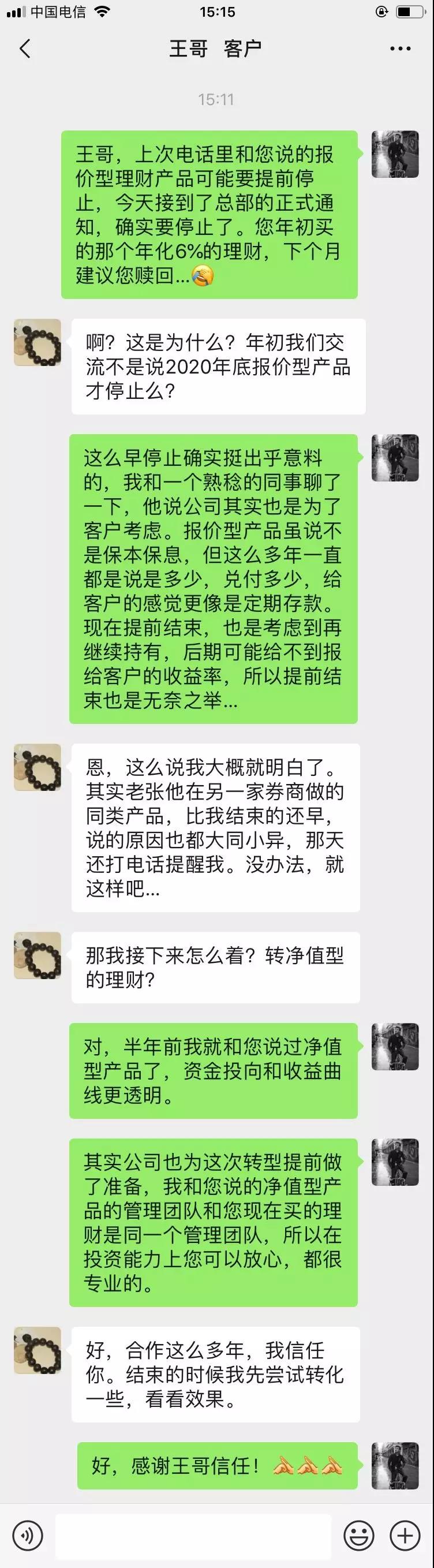Open the emoji sticker panel
Screen dimensions: 434x1568
(x=359, y=1535)
